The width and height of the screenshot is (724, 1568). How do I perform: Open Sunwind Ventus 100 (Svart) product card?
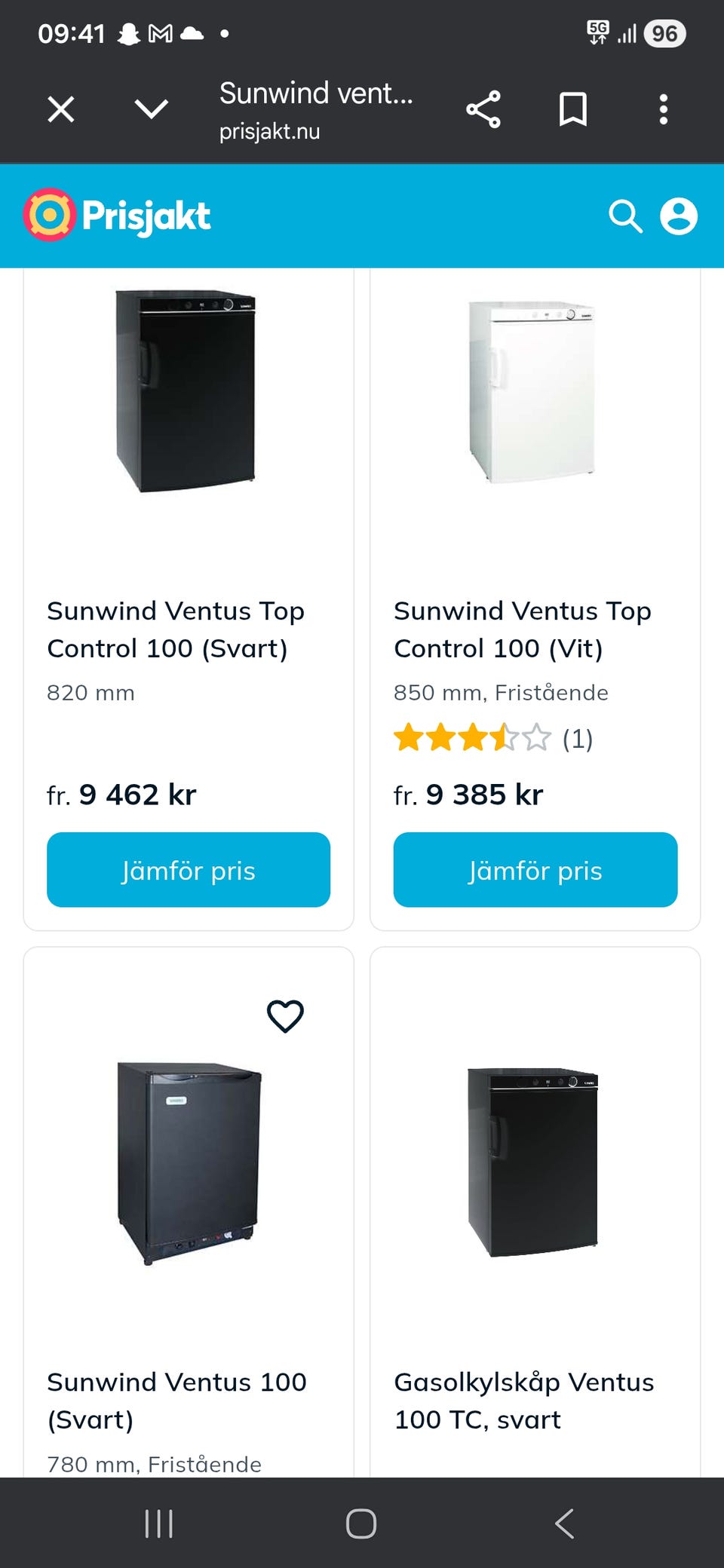176,1401
